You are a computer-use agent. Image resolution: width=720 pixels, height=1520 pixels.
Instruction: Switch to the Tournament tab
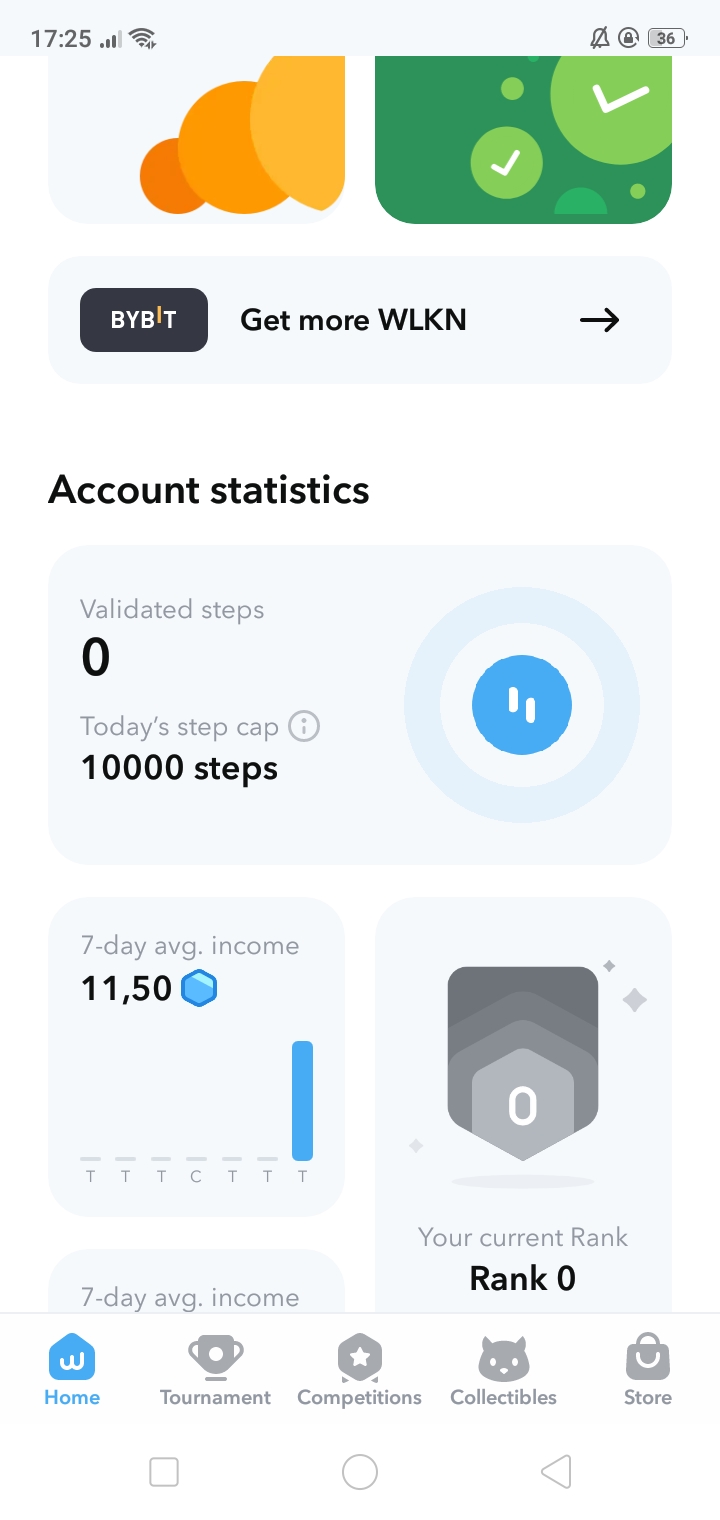click(215, 1372)
